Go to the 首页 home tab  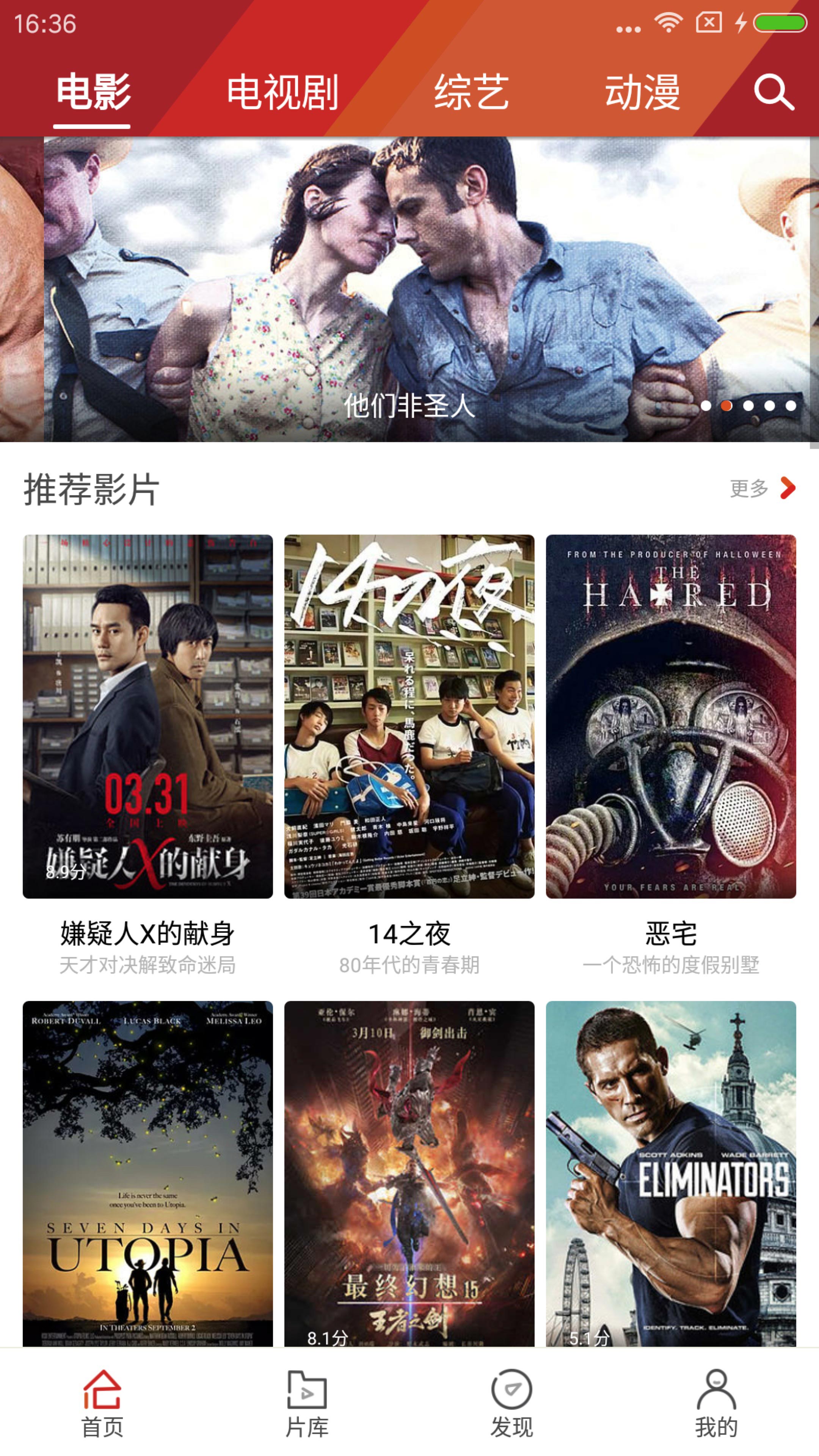click(102, 1403)
